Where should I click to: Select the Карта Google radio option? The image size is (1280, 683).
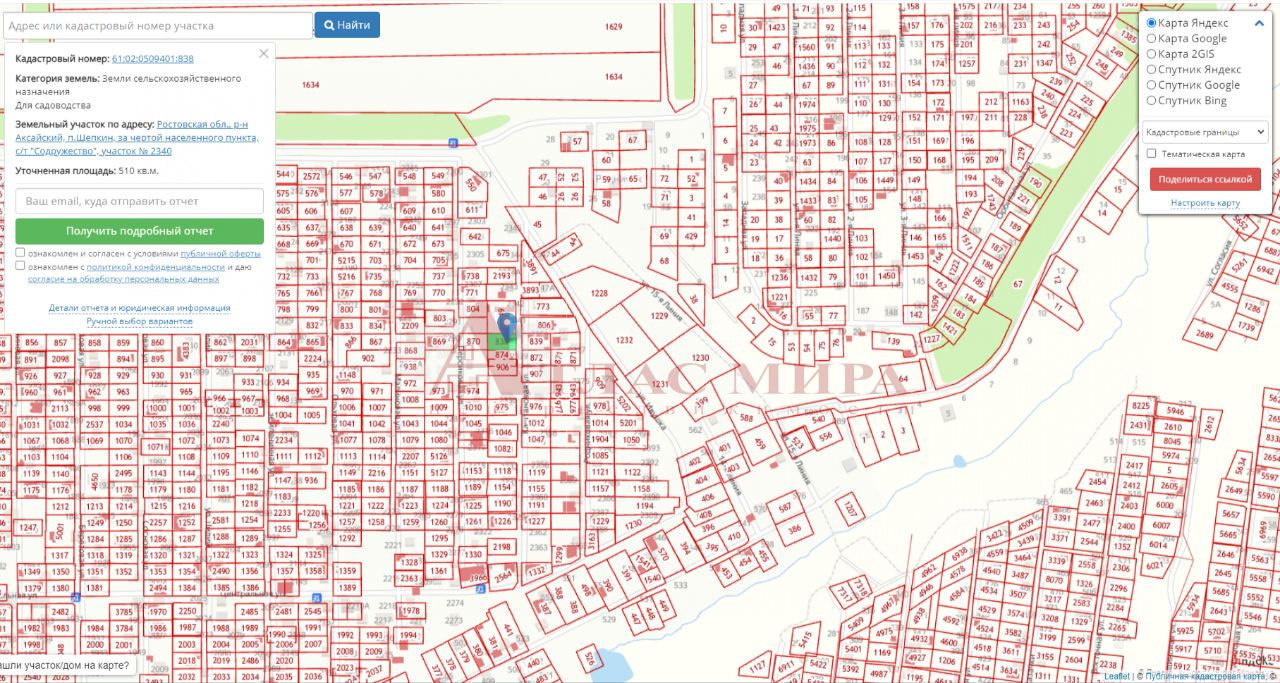pyautogui.click(x=1151, y=39)
